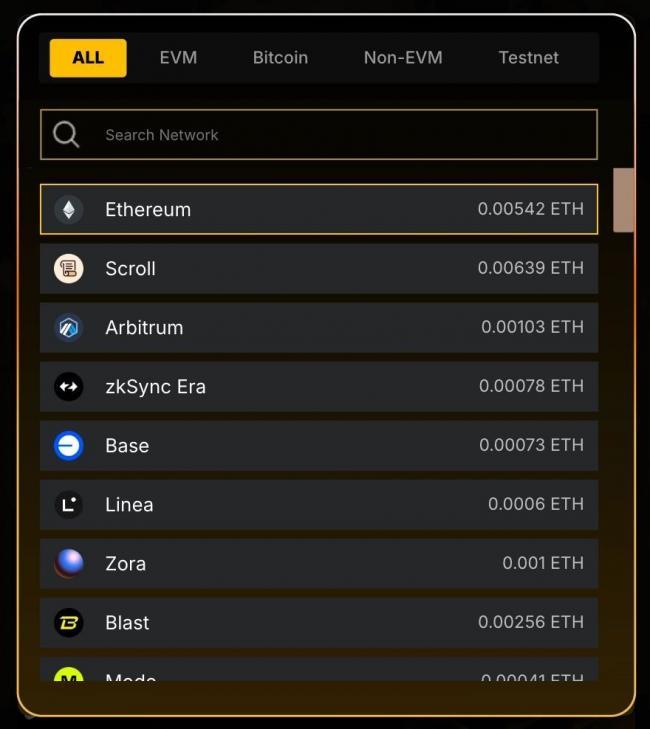Screen dimensions: 650x729
Task: Choose the Scroll network
Action: [x=318, y=268]
